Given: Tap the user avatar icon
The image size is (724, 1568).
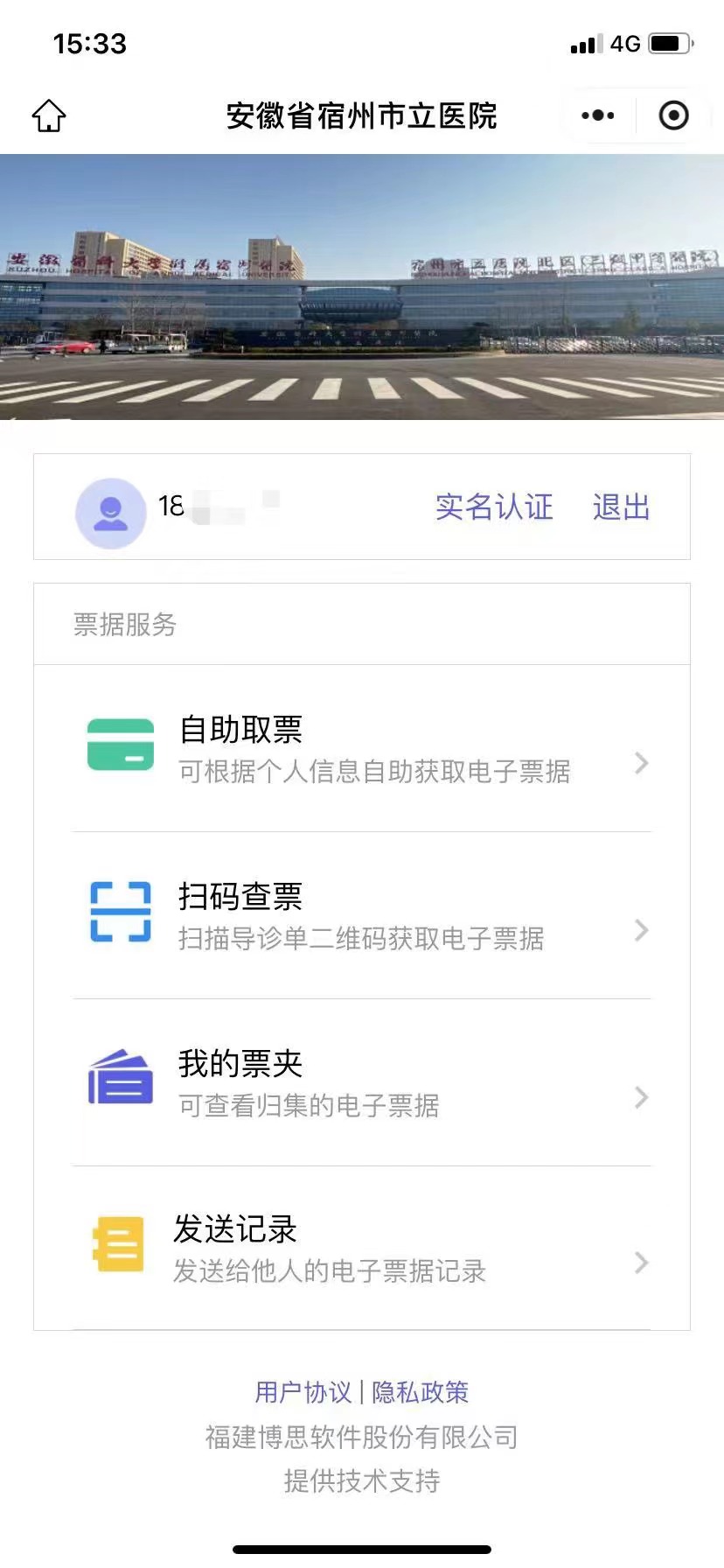Looking at the screenshot, I should click(x=111, y=513).
